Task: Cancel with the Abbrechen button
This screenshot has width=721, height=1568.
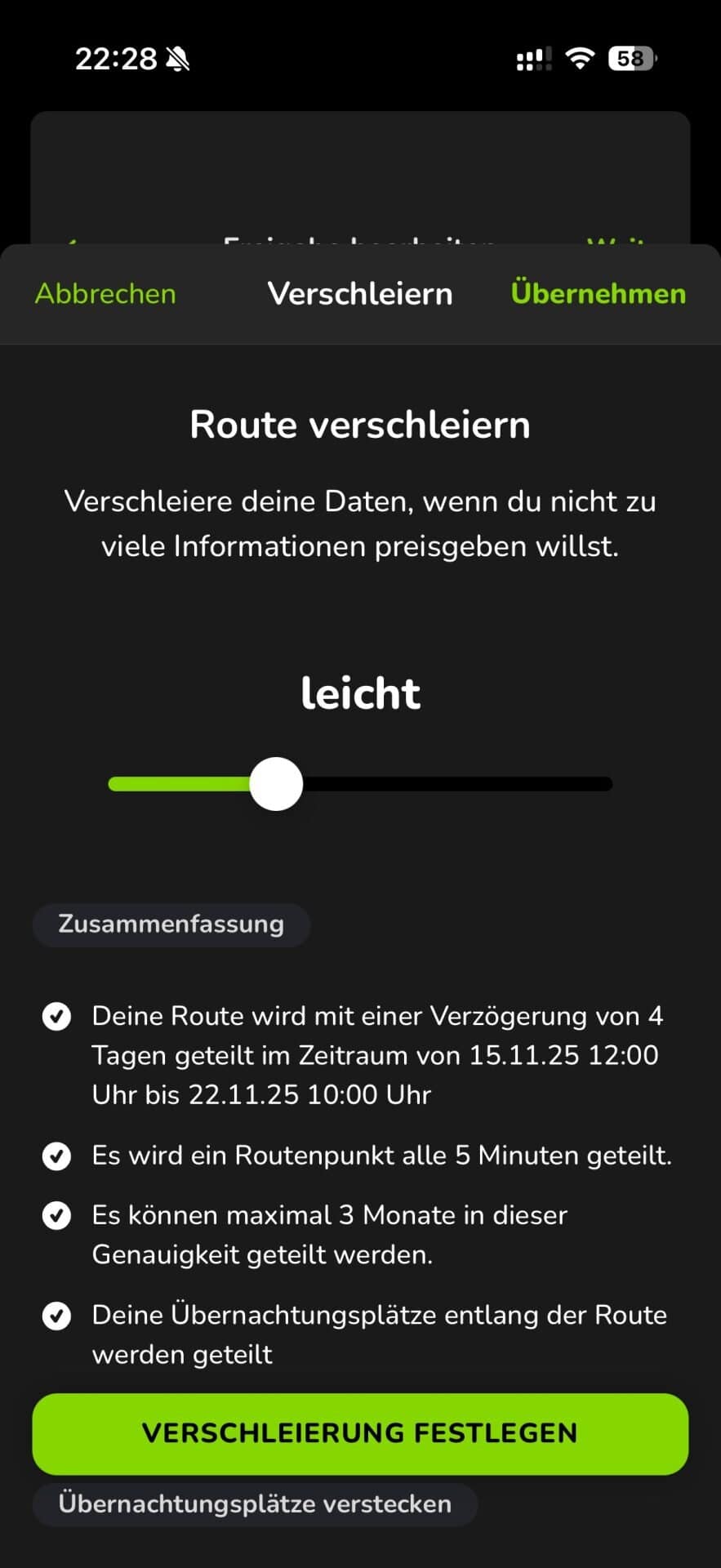Action: (105, 294)
